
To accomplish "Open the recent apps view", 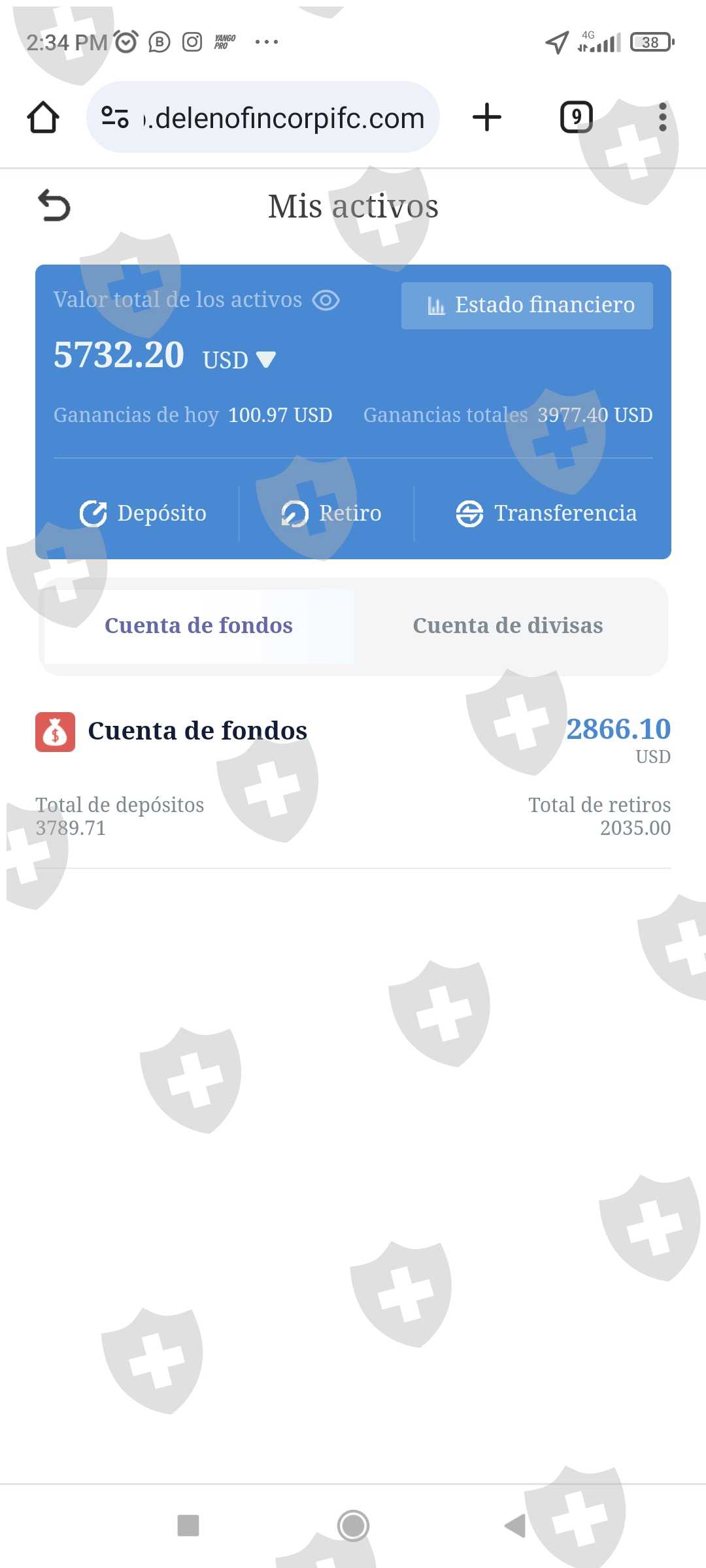I will [188, 1526].
